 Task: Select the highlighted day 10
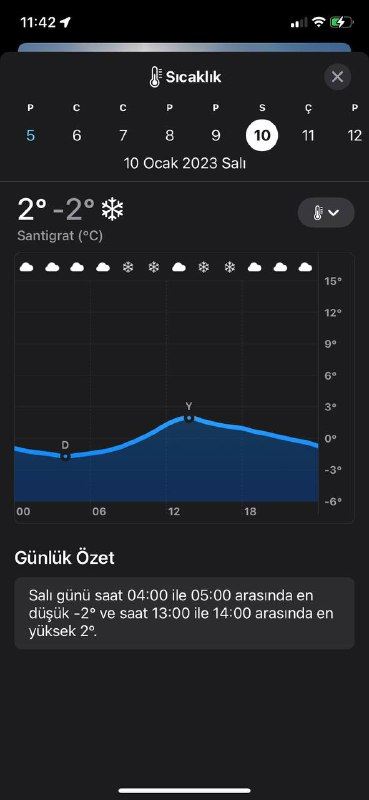tap(262, 136)
